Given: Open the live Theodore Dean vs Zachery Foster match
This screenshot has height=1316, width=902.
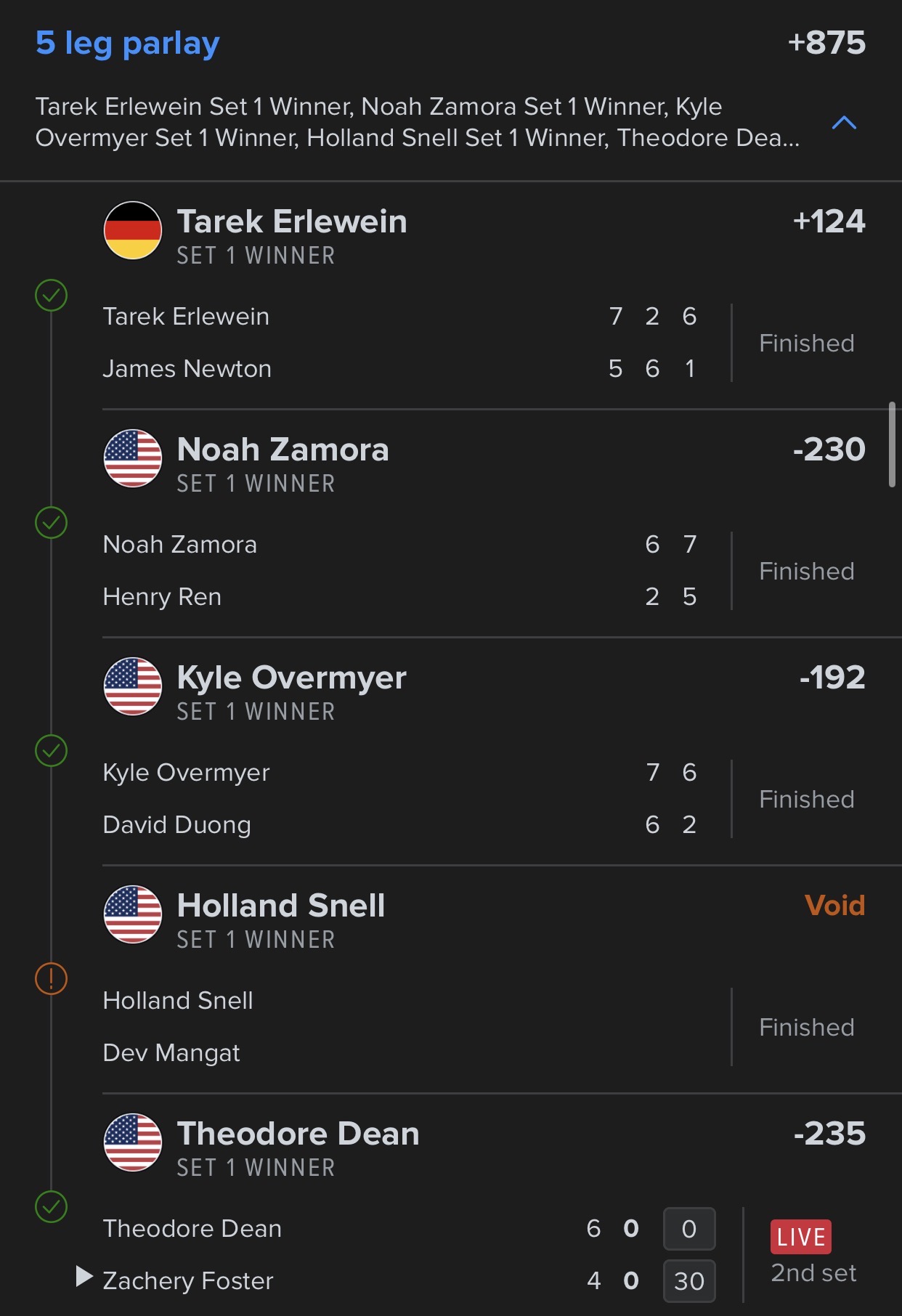Looking at the screenshot, I should pos(407,1254).
